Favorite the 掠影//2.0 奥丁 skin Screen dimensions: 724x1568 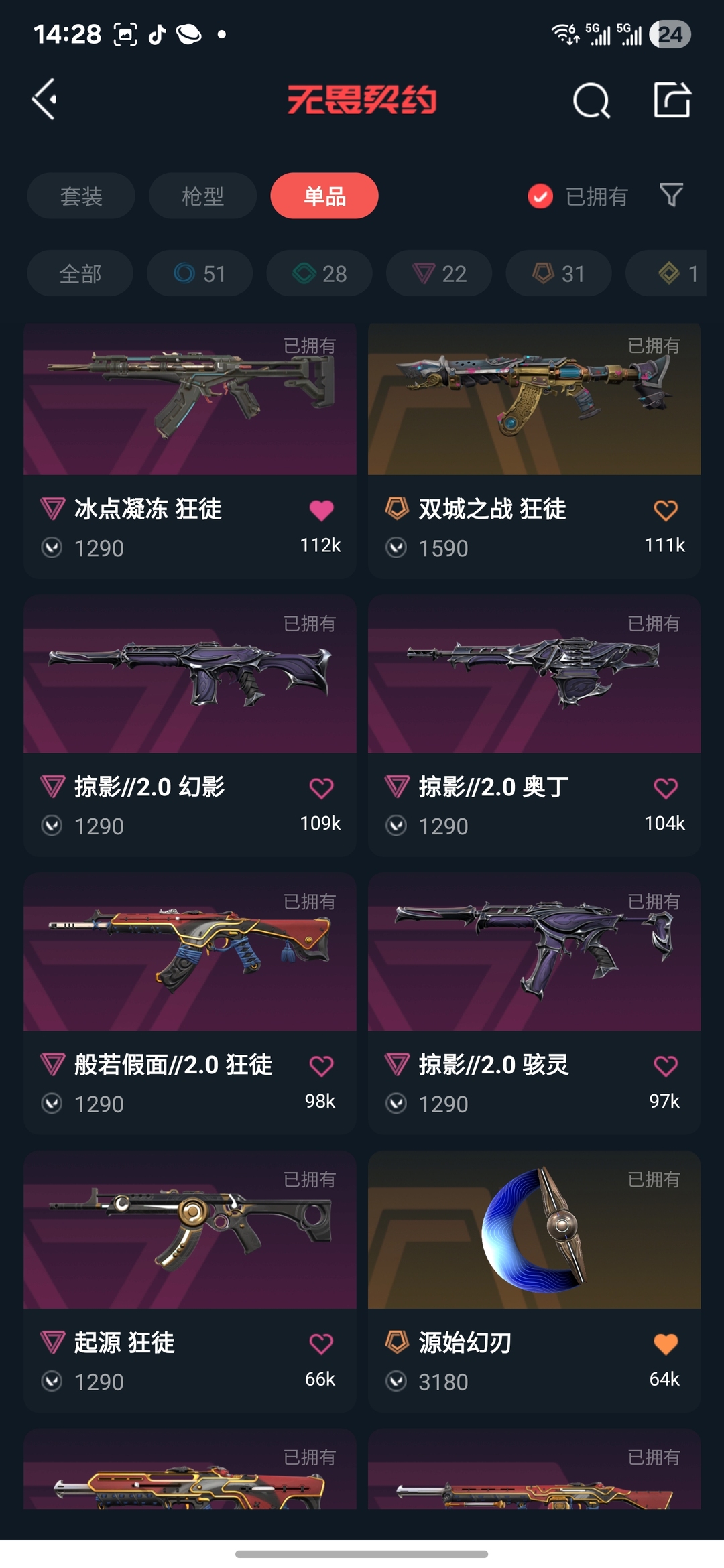[x=665, y=788]
